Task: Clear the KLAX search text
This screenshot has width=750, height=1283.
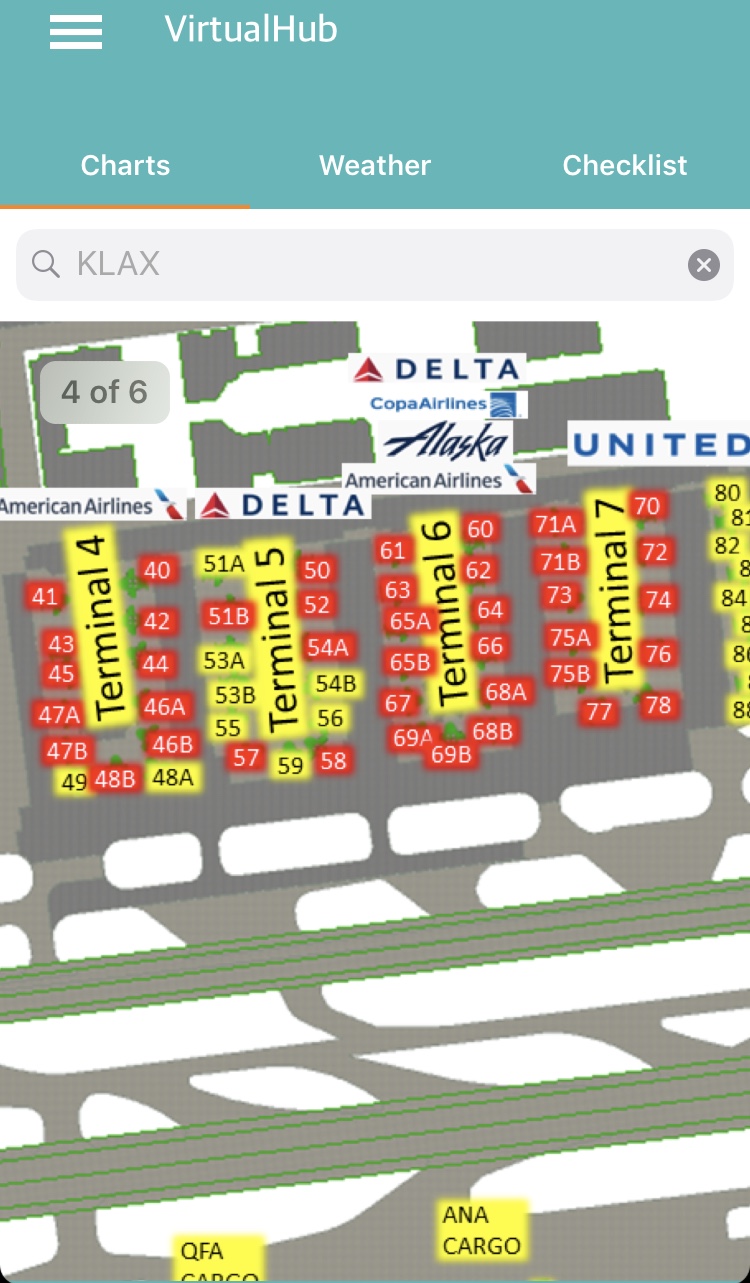Action: click(x=704, y=265)
